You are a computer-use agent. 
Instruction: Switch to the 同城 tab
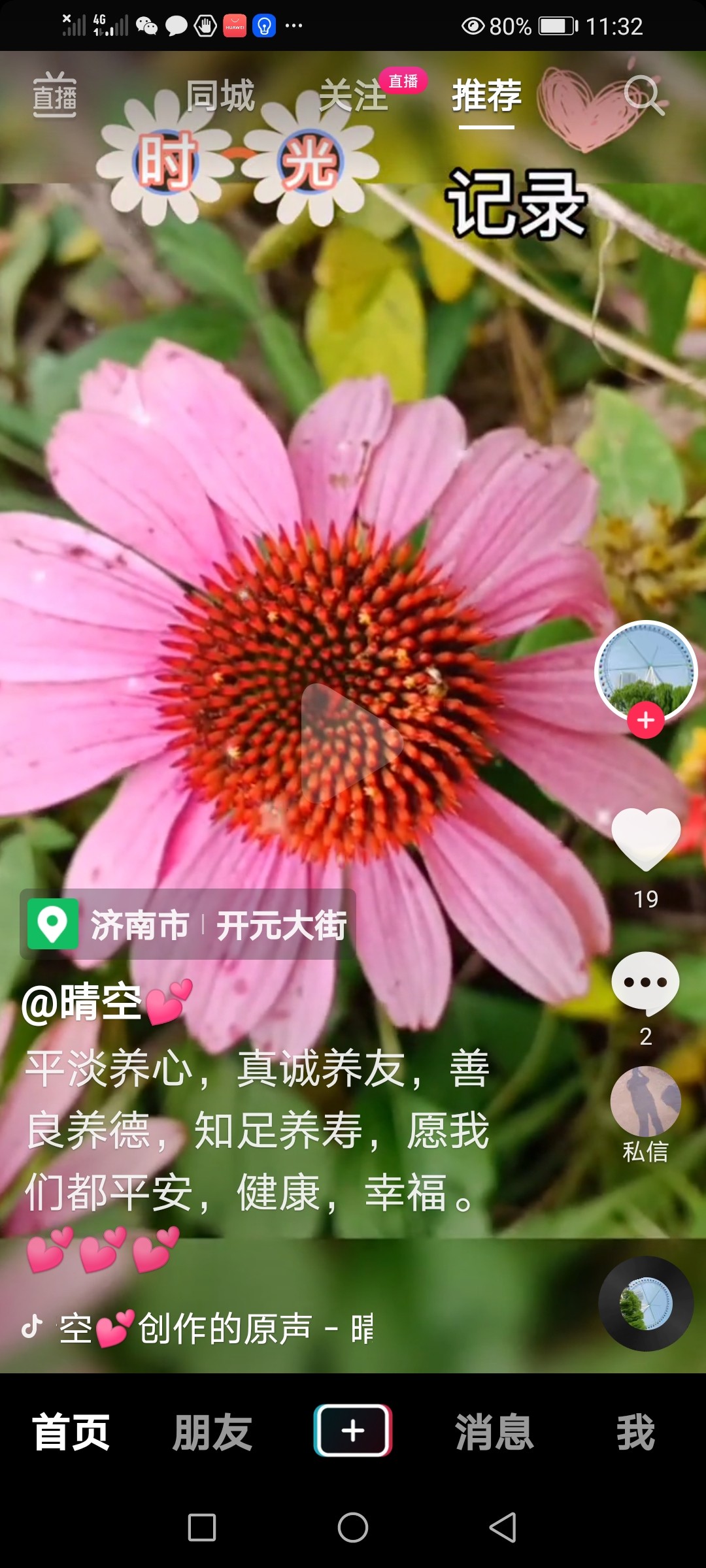[220, 96]
